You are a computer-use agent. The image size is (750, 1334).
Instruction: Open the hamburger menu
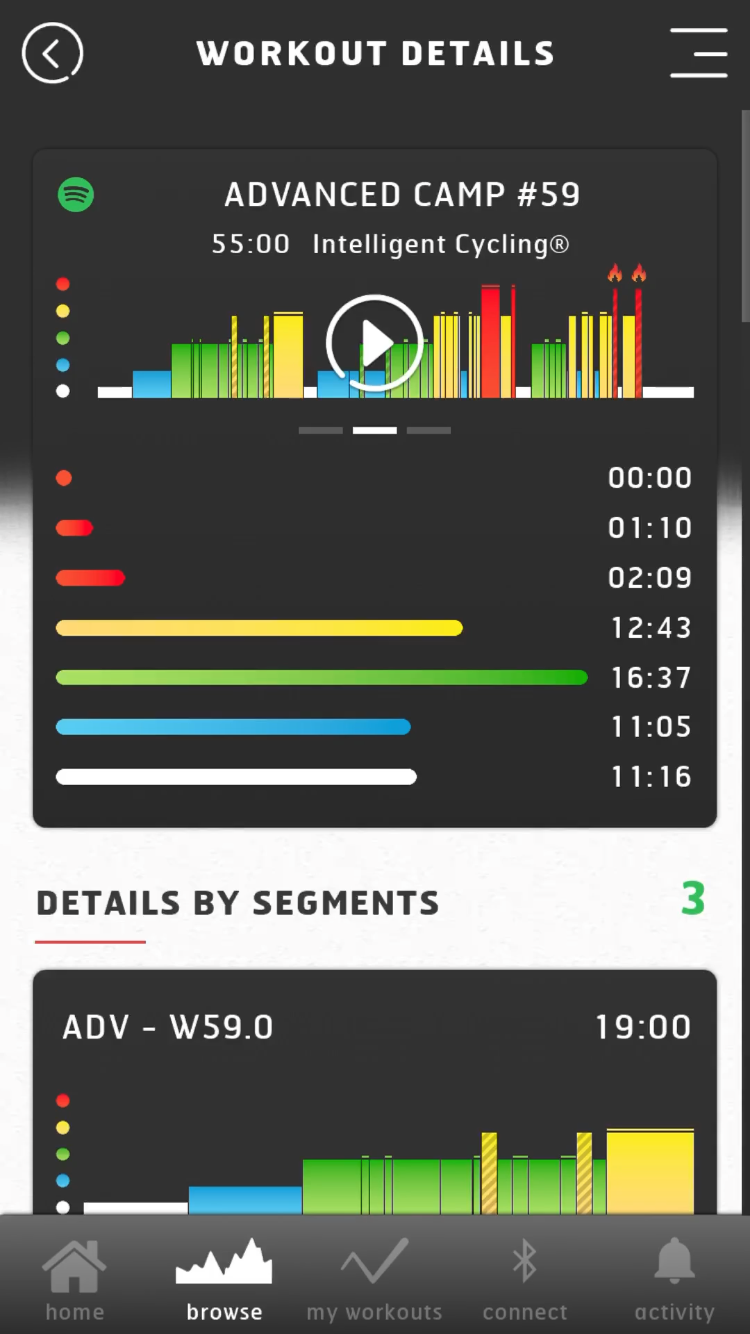click(698, 53)
